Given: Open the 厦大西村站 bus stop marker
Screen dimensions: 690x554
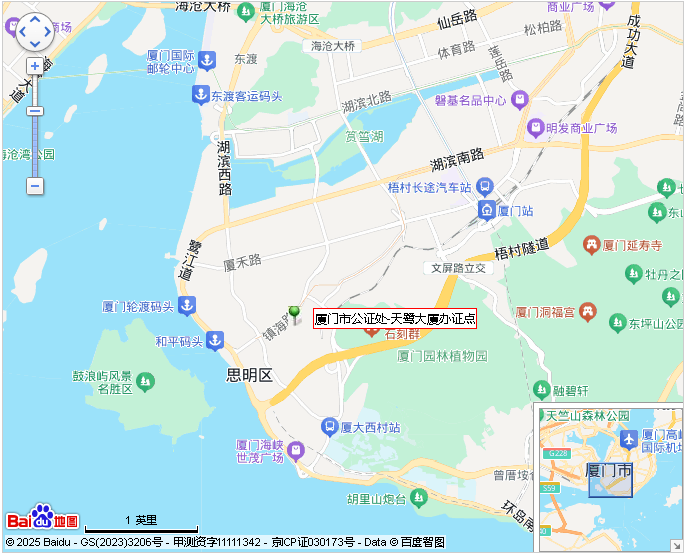Looking at the screenshot, I should (329, 427).
